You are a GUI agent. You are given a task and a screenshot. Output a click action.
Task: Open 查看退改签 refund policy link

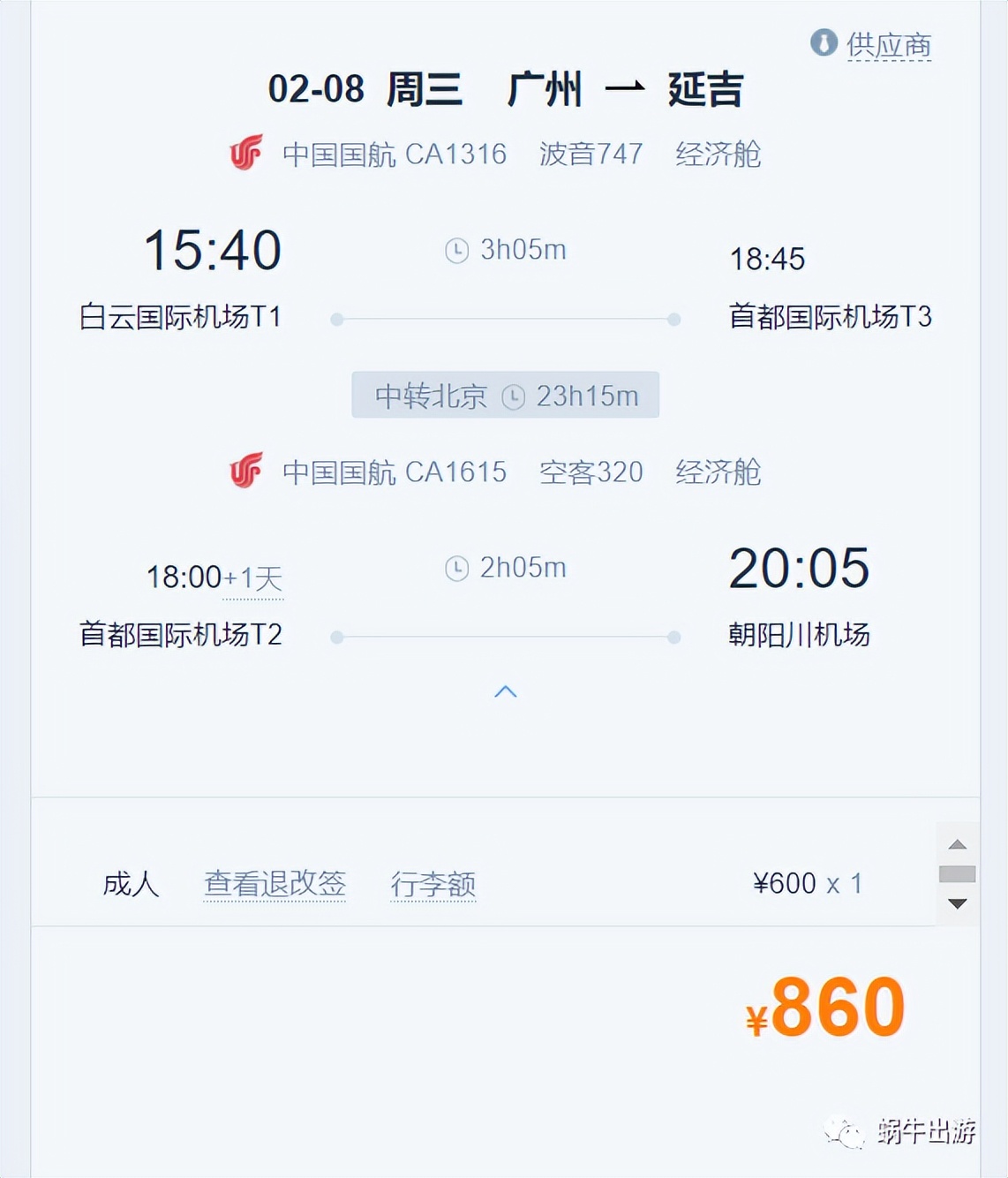pos(275,883)
